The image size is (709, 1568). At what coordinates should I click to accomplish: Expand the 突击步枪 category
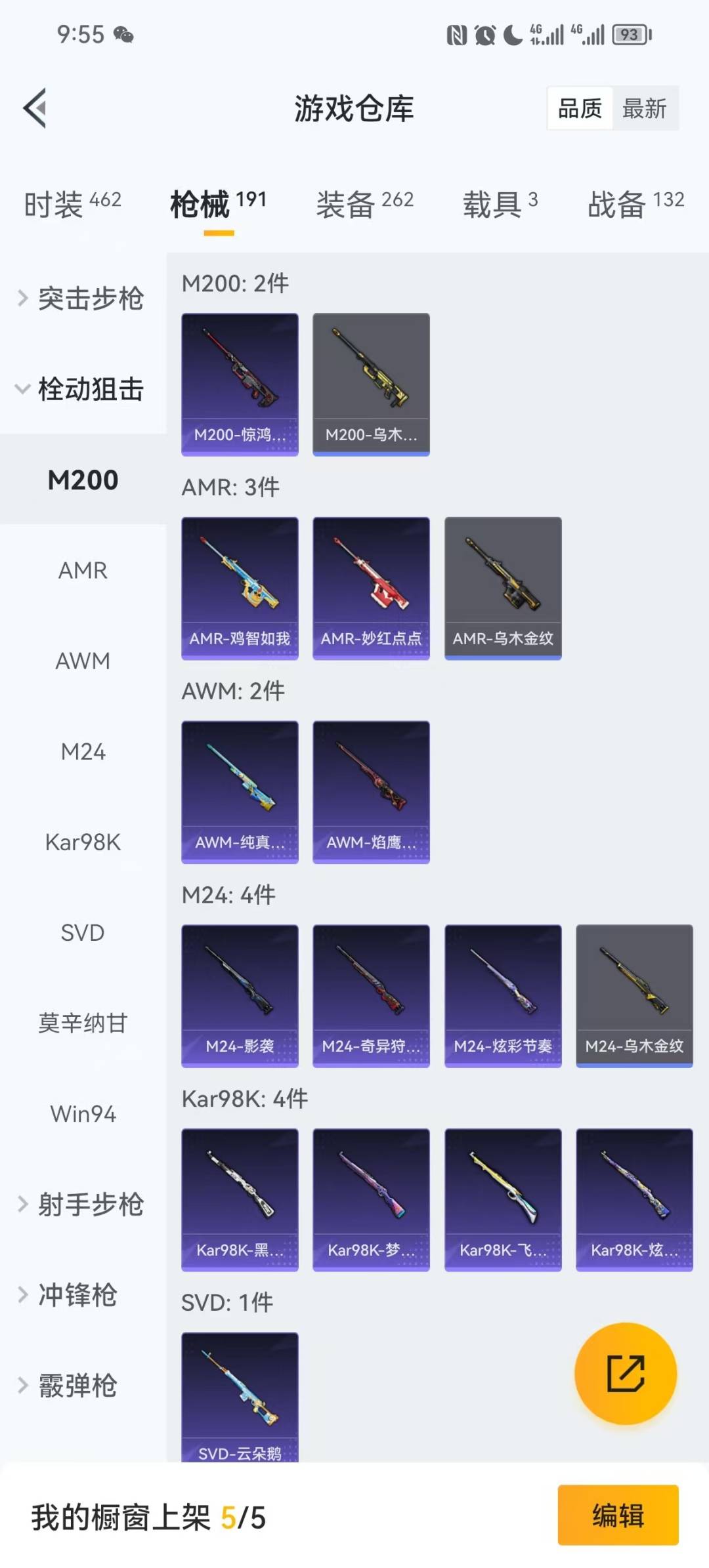click(x=82, y=299)
